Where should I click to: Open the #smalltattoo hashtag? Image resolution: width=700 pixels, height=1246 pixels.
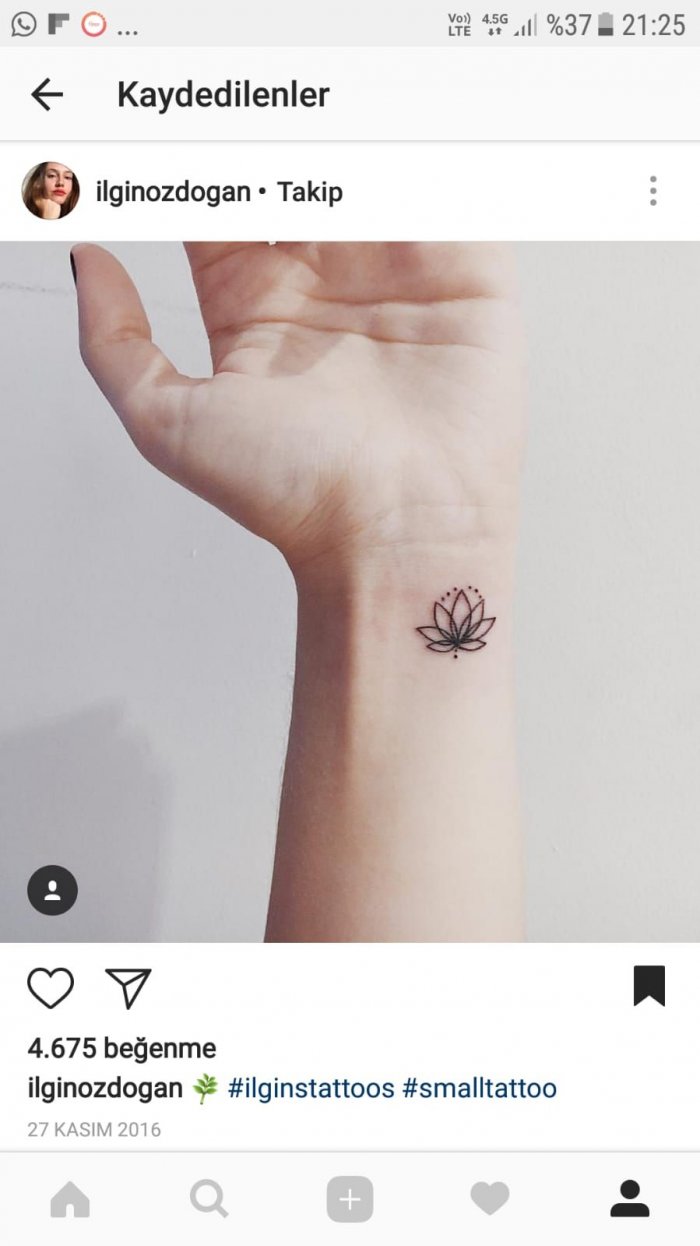[479, 1088]
